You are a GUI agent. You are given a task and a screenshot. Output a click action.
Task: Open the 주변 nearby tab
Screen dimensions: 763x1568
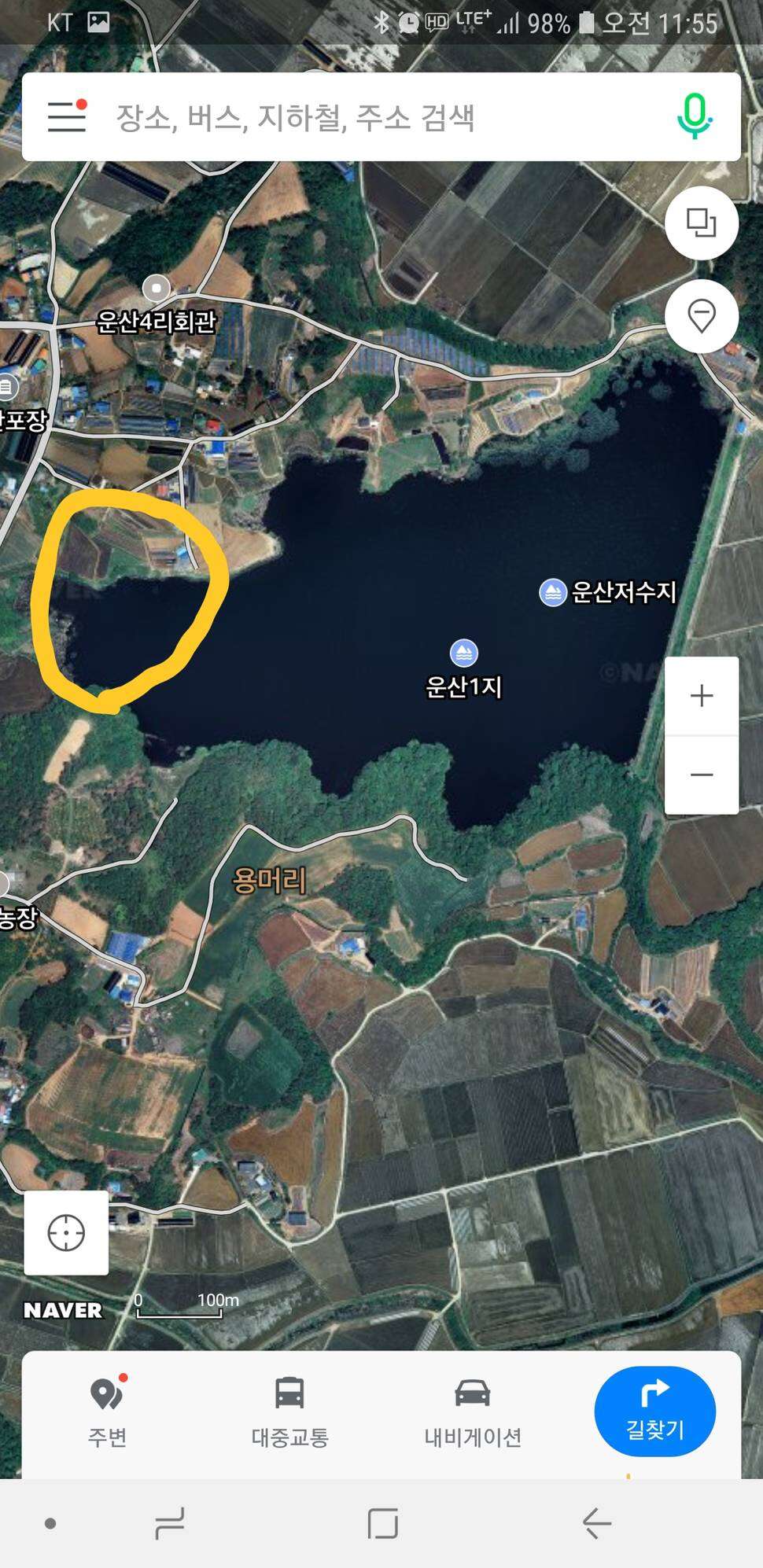108,1412
